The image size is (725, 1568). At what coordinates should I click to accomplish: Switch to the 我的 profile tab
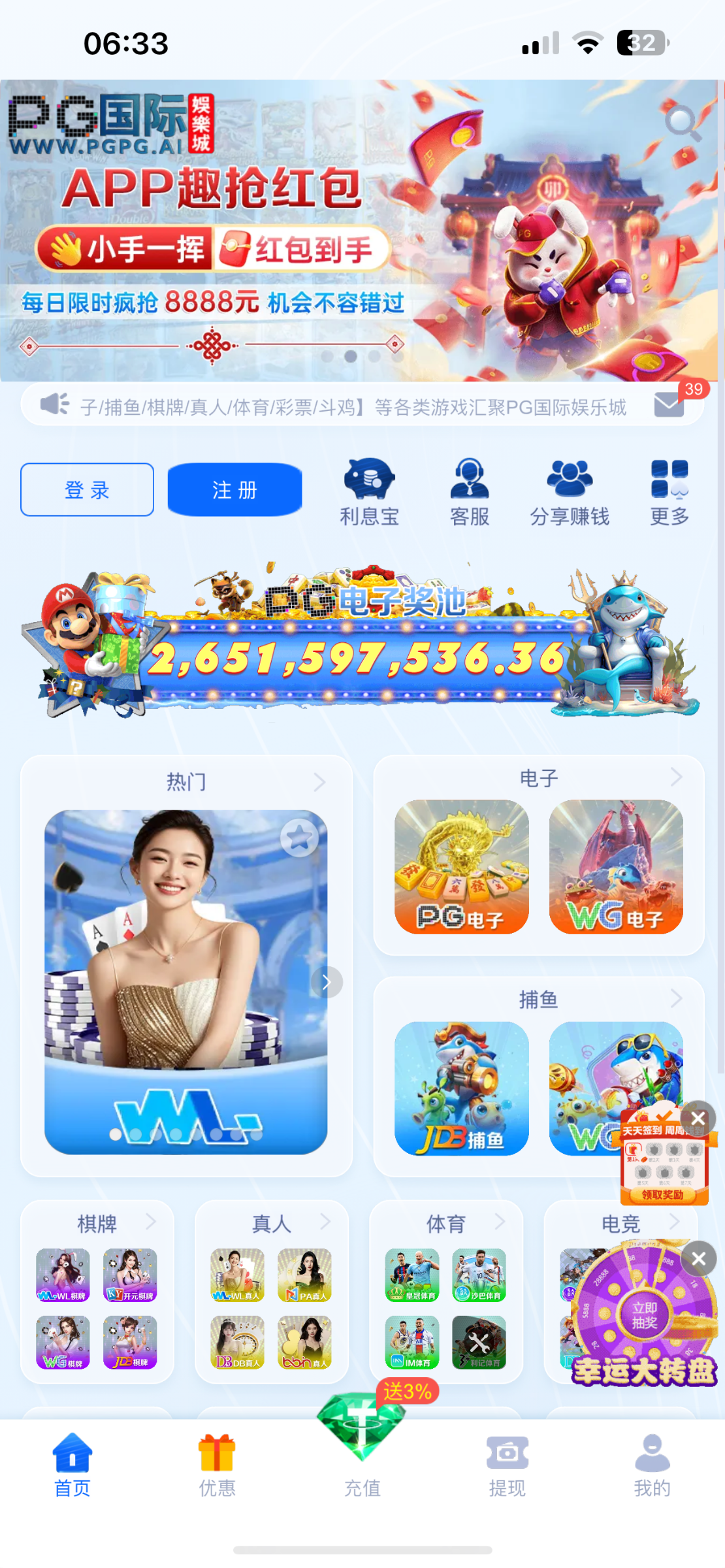(x=652, y=1465)
